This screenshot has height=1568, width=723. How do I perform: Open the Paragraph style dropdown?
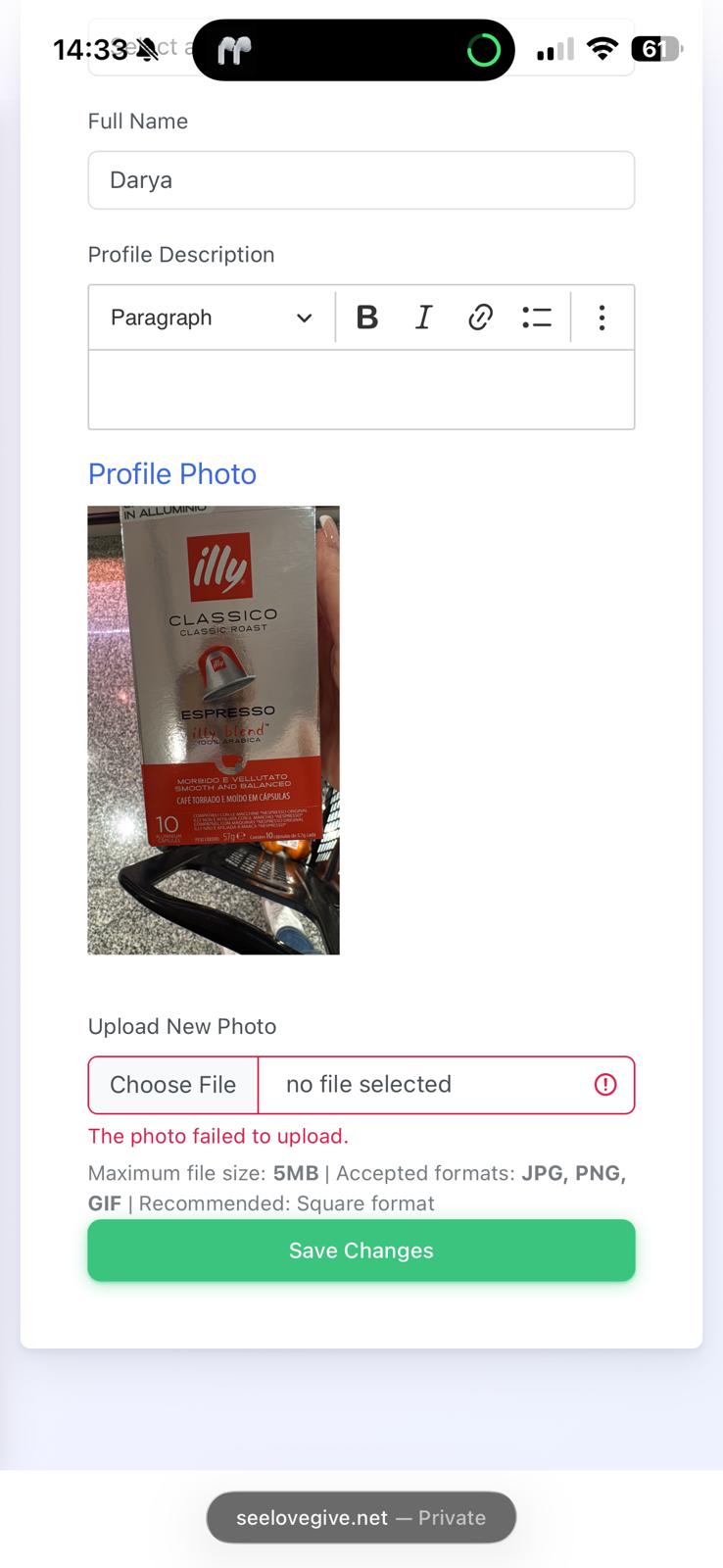[x=211, y=318]
